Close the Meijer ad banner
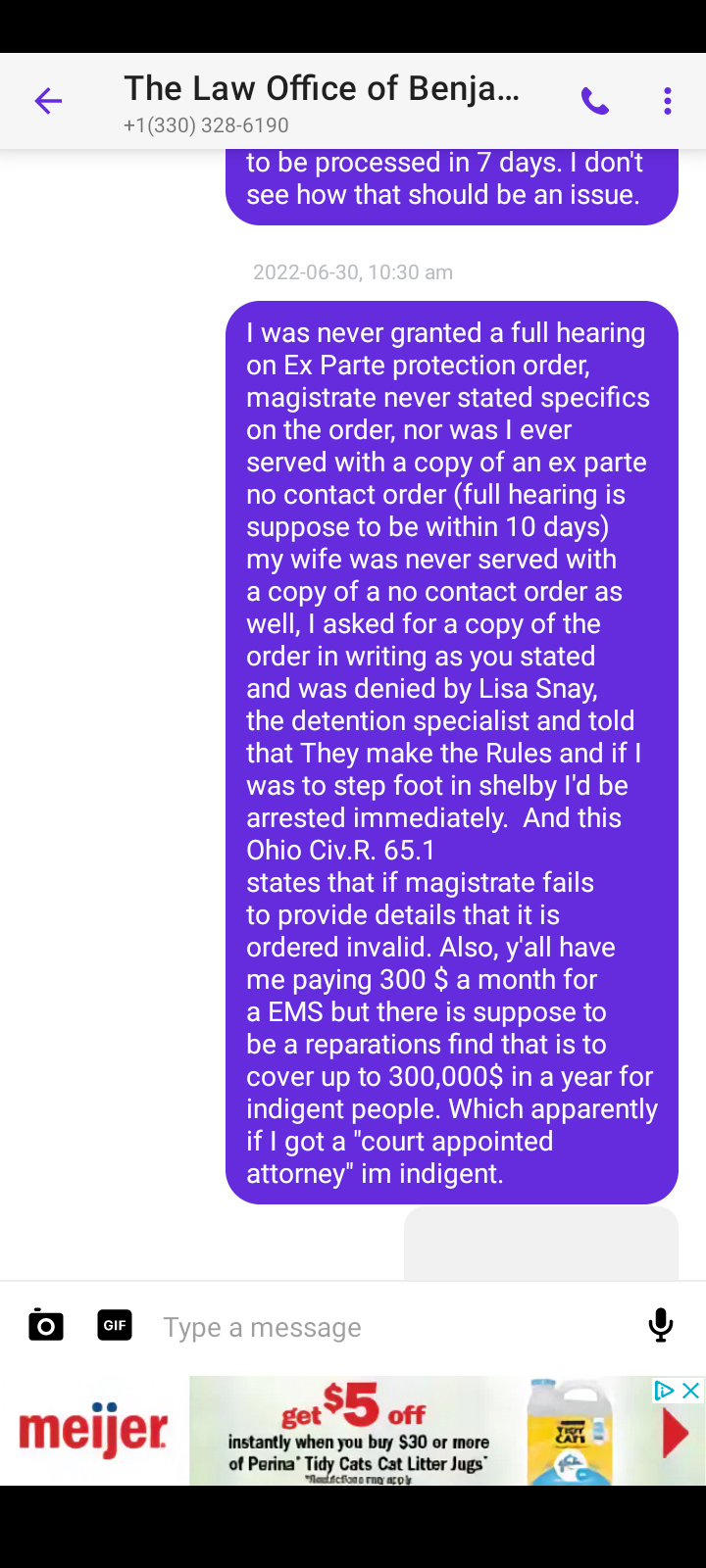The image size is (706, 1568). (x=691, y=1390)
